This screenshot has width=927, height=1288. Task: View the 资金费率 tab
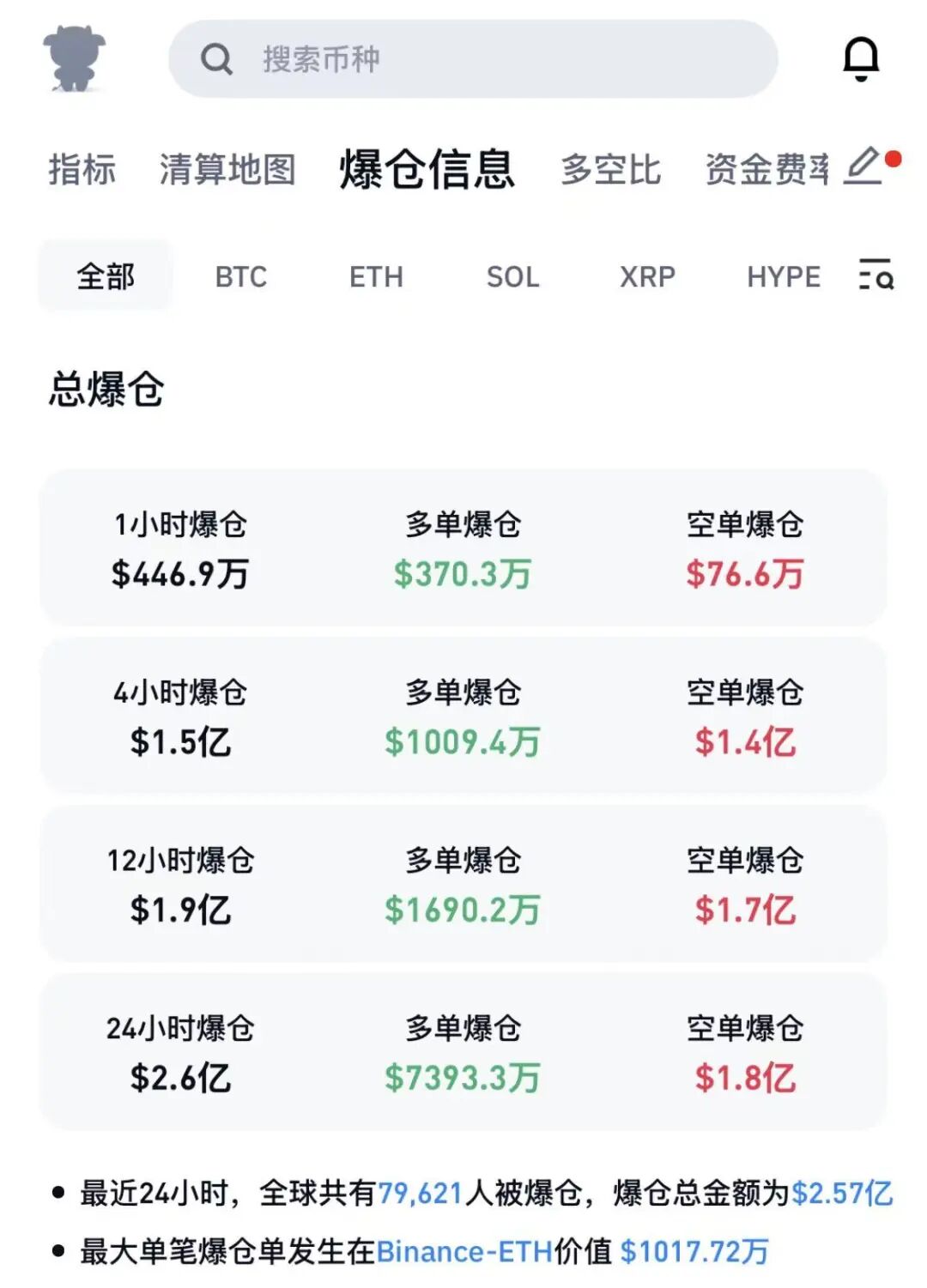pyautogui.click(x=766, y=169)
